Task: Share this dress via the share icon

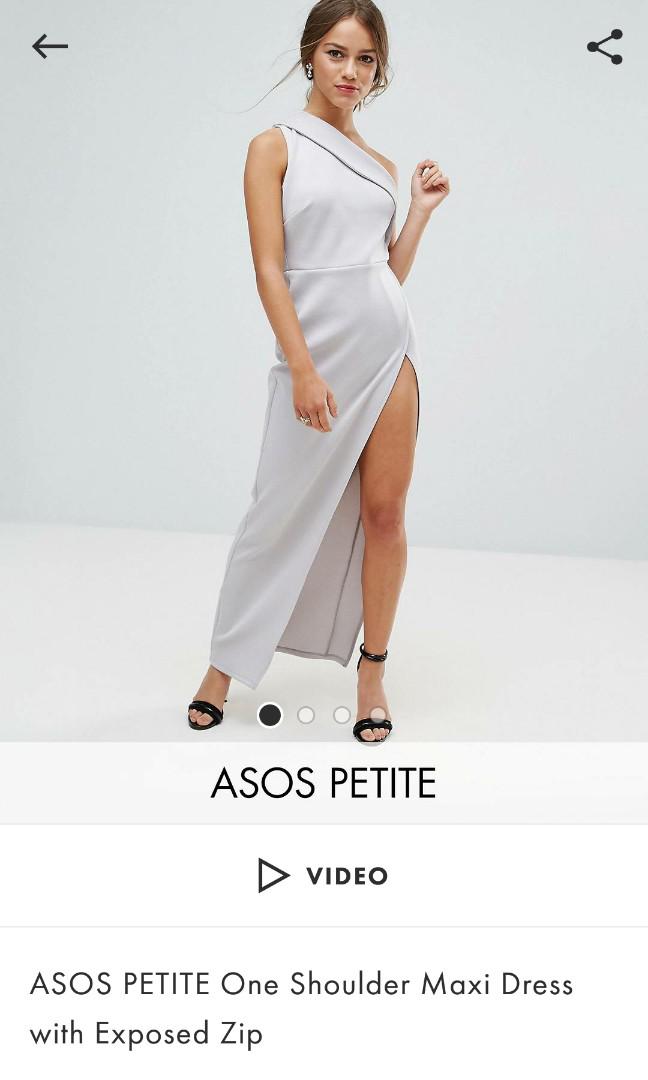Action: coord(605,47)
